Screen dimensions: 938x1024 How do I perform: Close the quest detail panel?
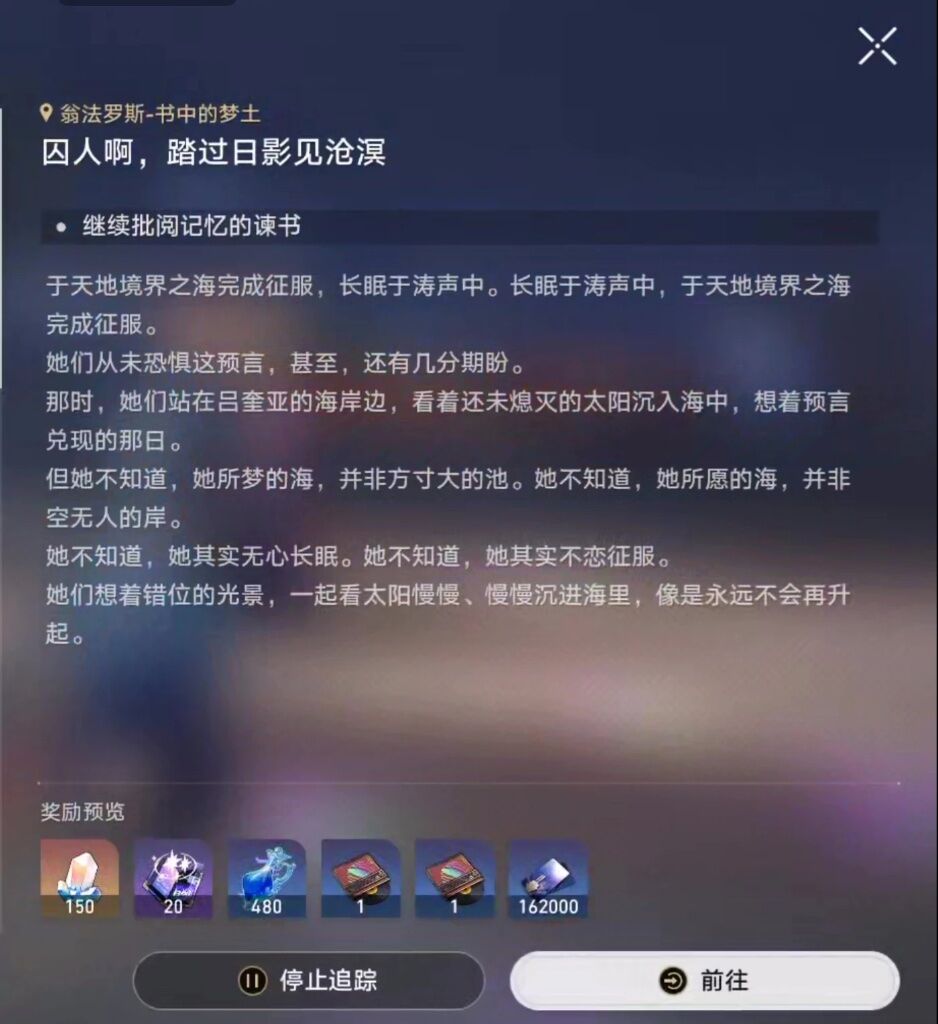point(877,46)
